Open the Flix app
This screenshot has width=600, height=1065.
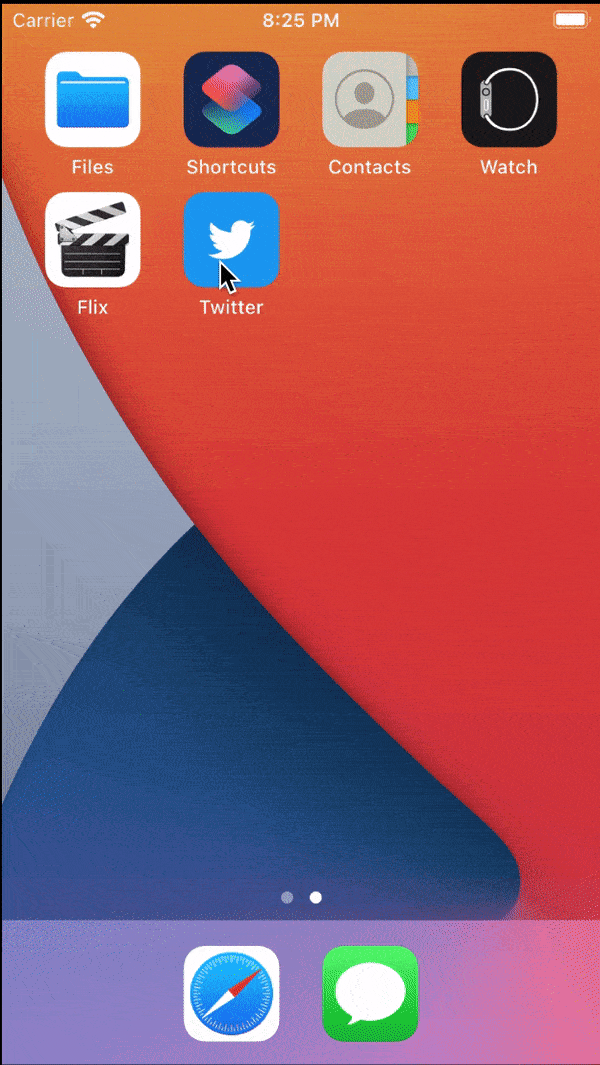[x=93, y=239]
